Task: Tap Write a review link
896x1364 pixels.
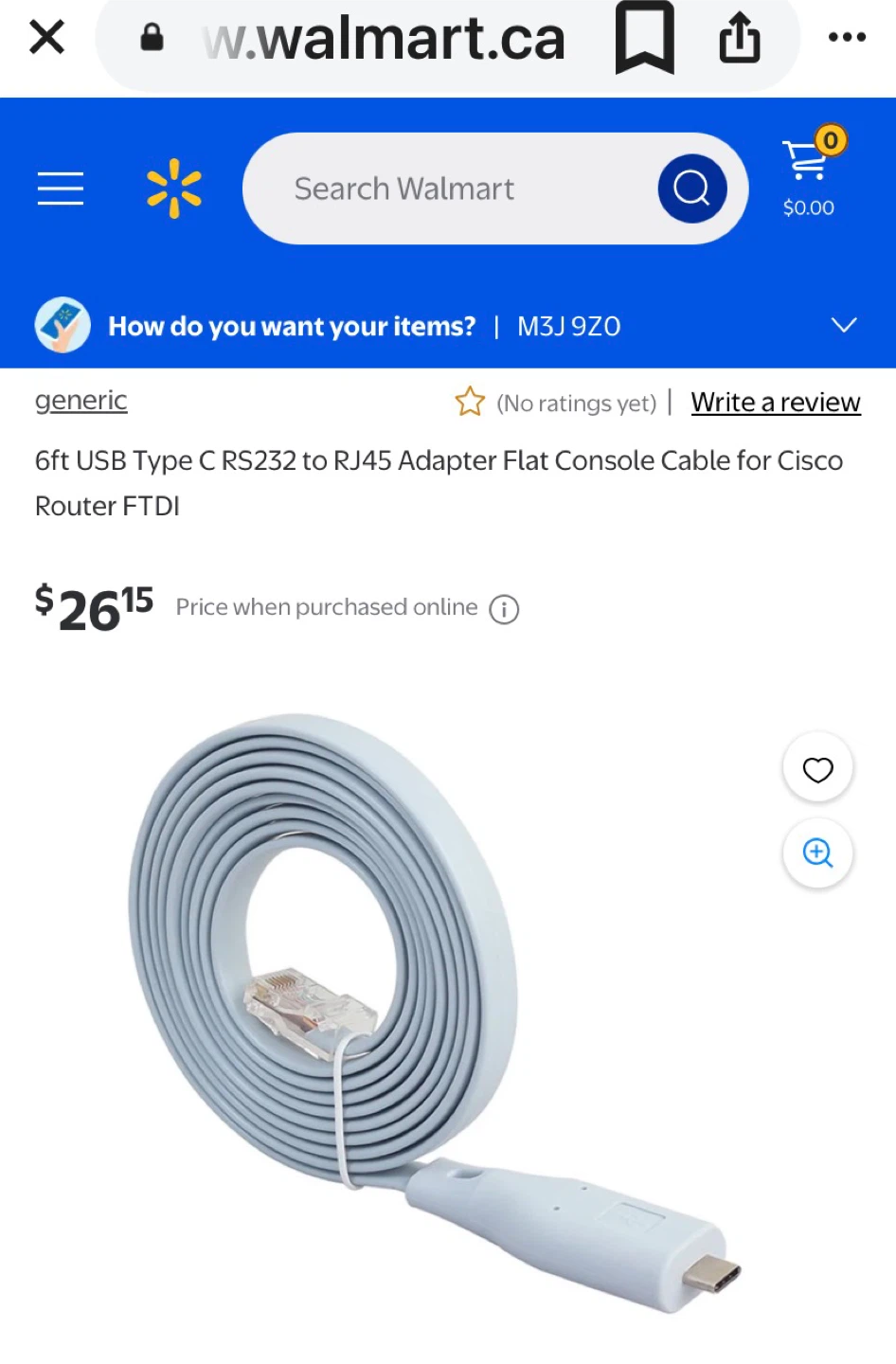Action: coord(776,403)
